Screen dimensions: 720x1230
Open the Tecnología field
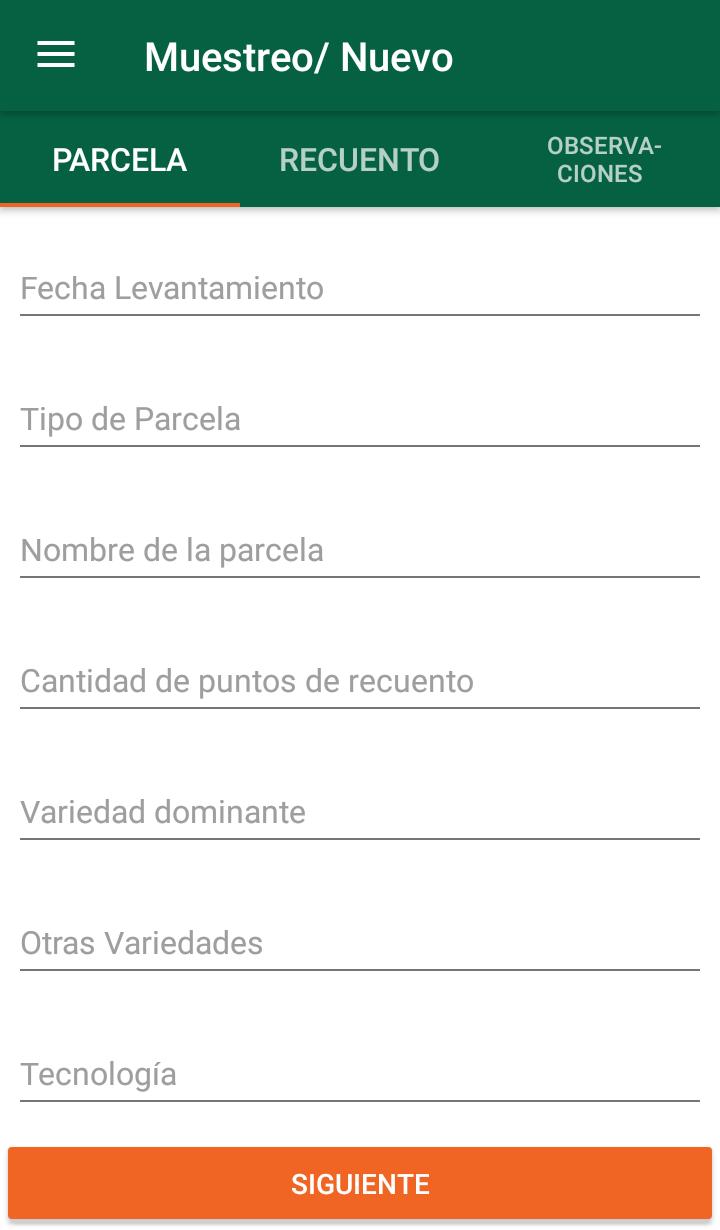(359, 1075)
